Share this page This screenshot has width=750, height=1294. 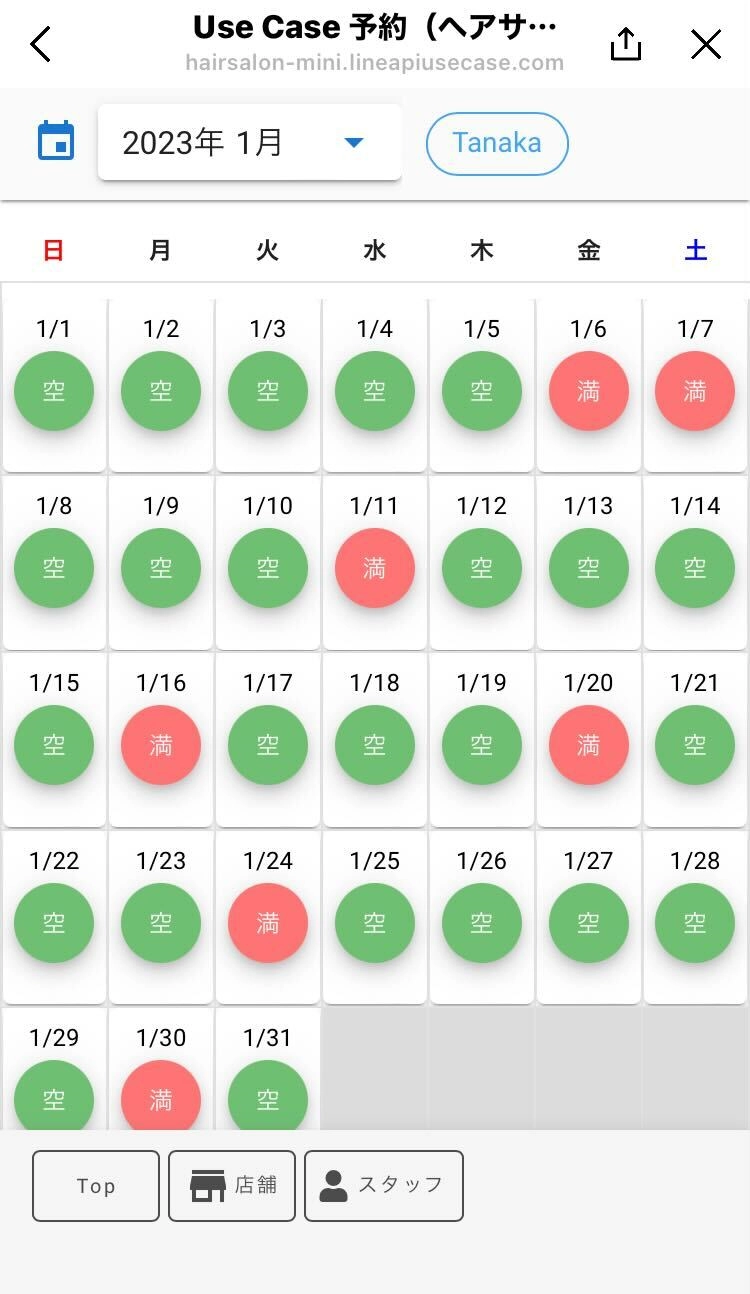pos(626,44)
